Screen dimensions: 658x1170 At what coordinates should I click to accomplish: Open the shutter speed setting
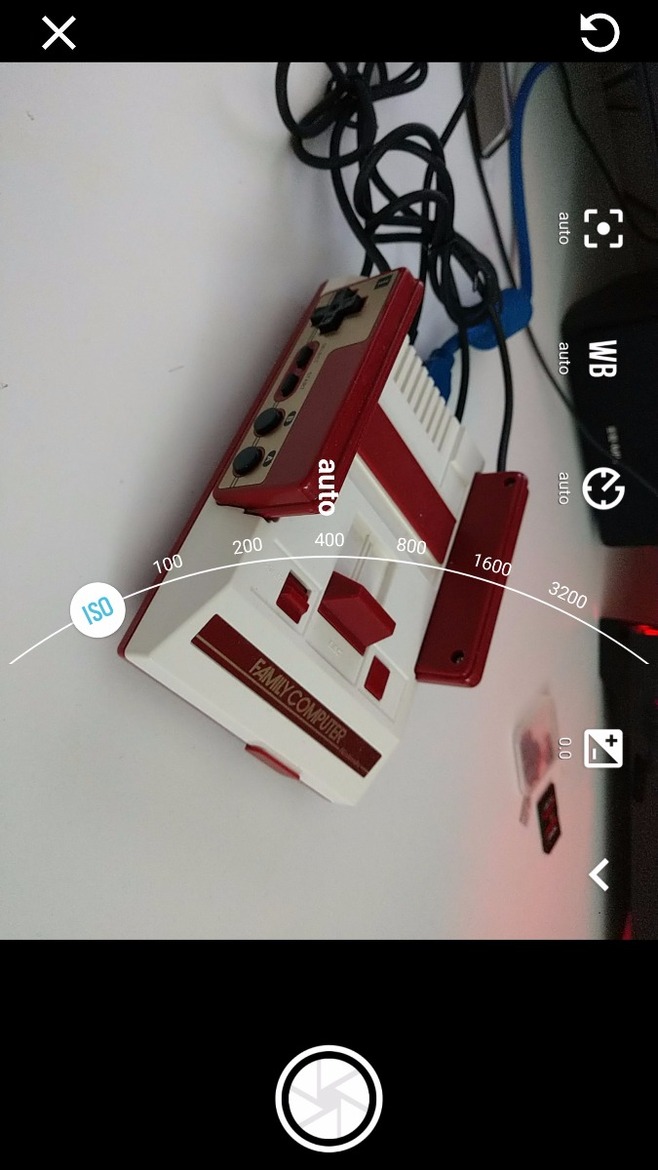point(603,489)
